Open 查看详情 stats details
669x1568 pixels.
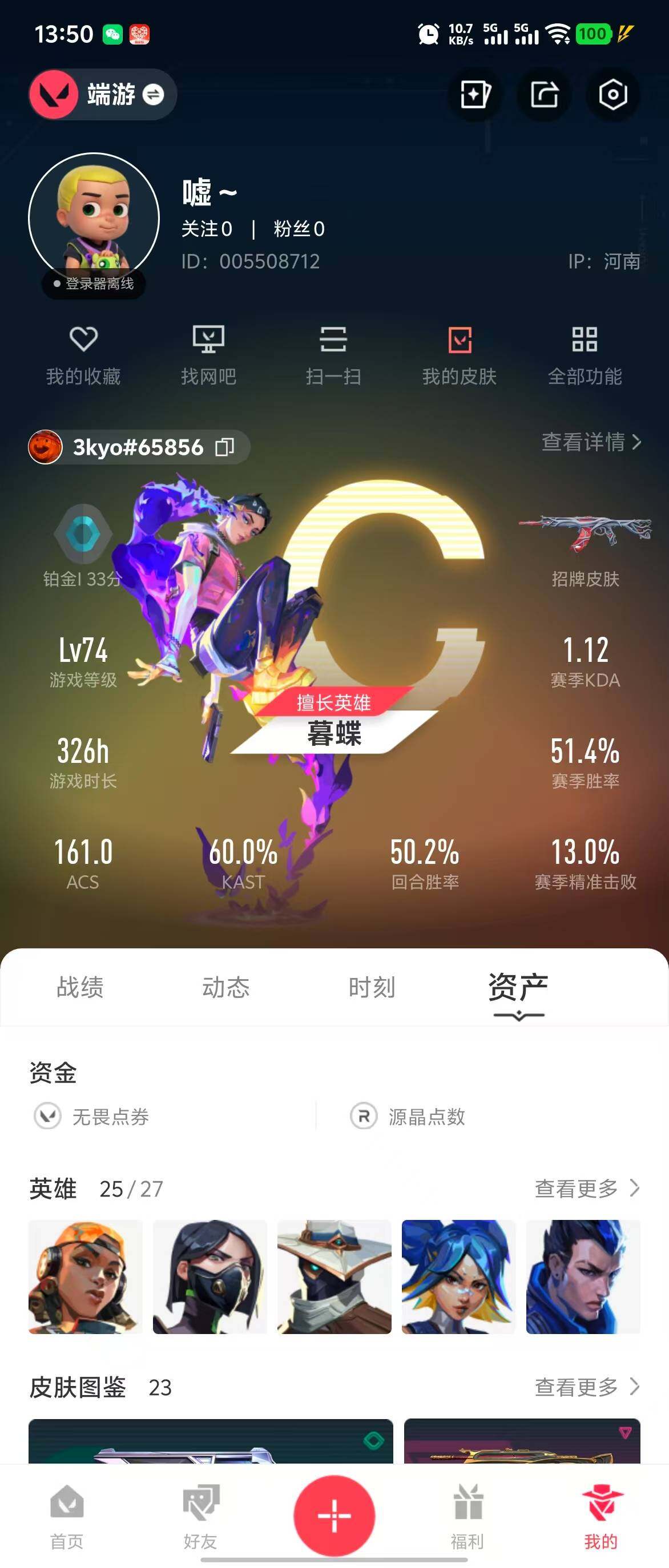pyautogui.click(x=590, y=442)
